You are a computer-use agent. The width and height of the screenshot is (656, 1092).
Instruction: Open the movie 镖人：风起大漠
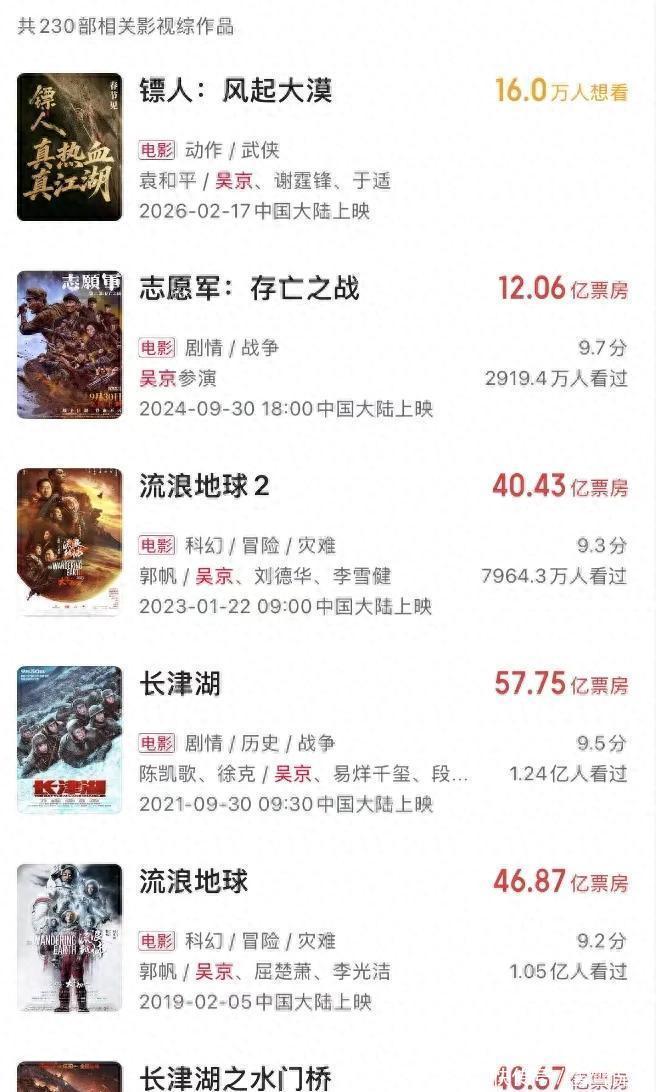coord(235,91)
